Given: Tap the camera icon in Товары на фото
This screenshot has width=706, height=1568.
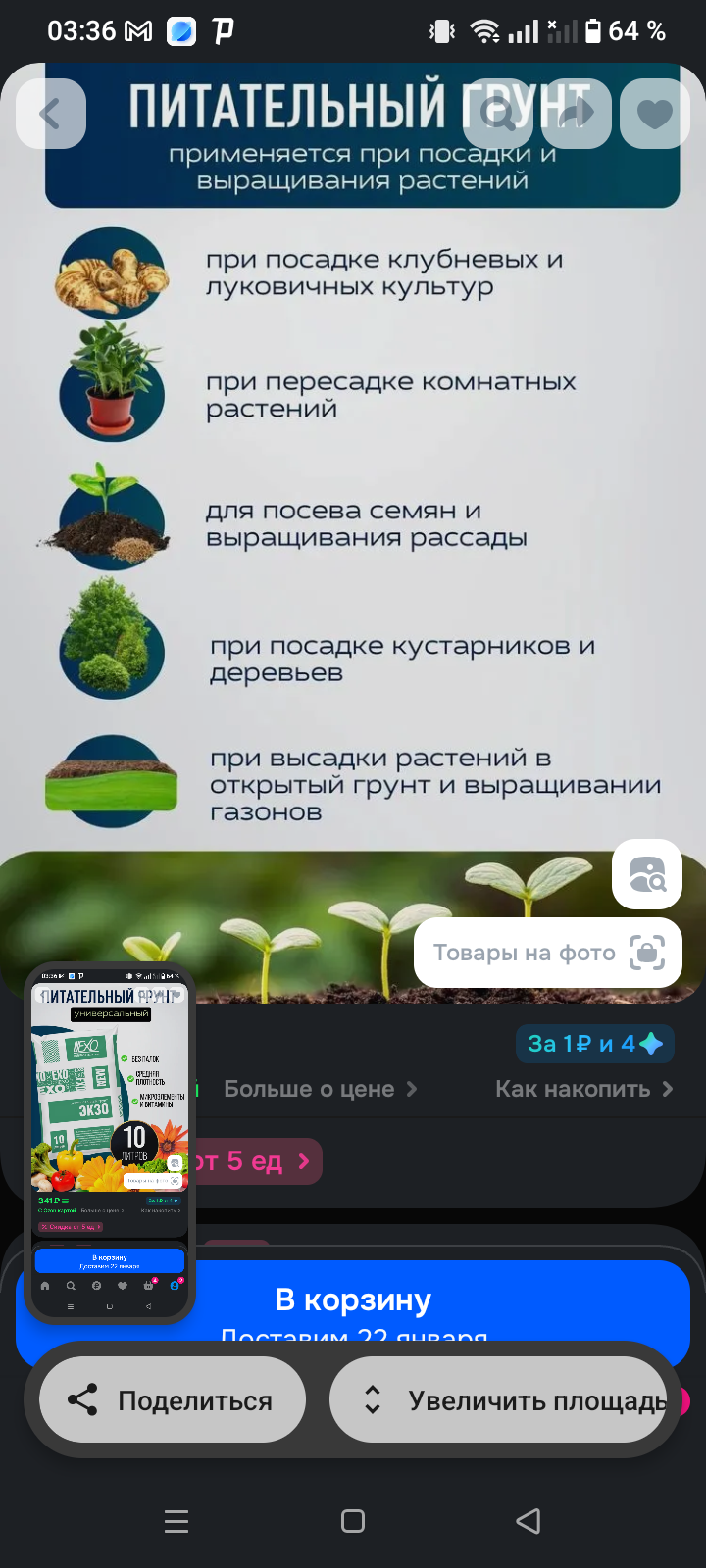Looking at the screenshot, I should point(646,953).
